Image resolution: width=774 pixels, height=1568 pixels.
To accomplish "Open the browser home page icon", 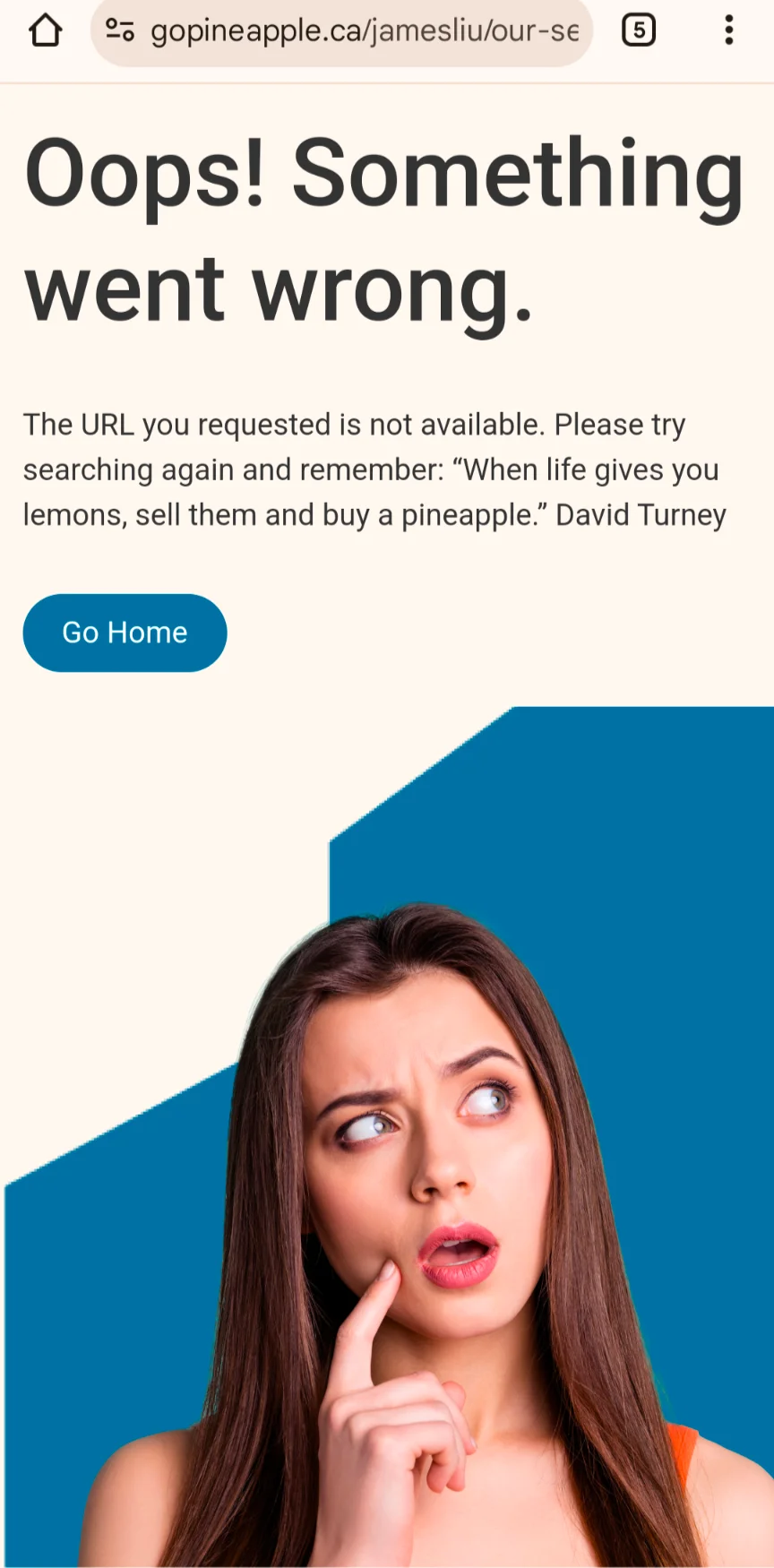I will 45,31.
